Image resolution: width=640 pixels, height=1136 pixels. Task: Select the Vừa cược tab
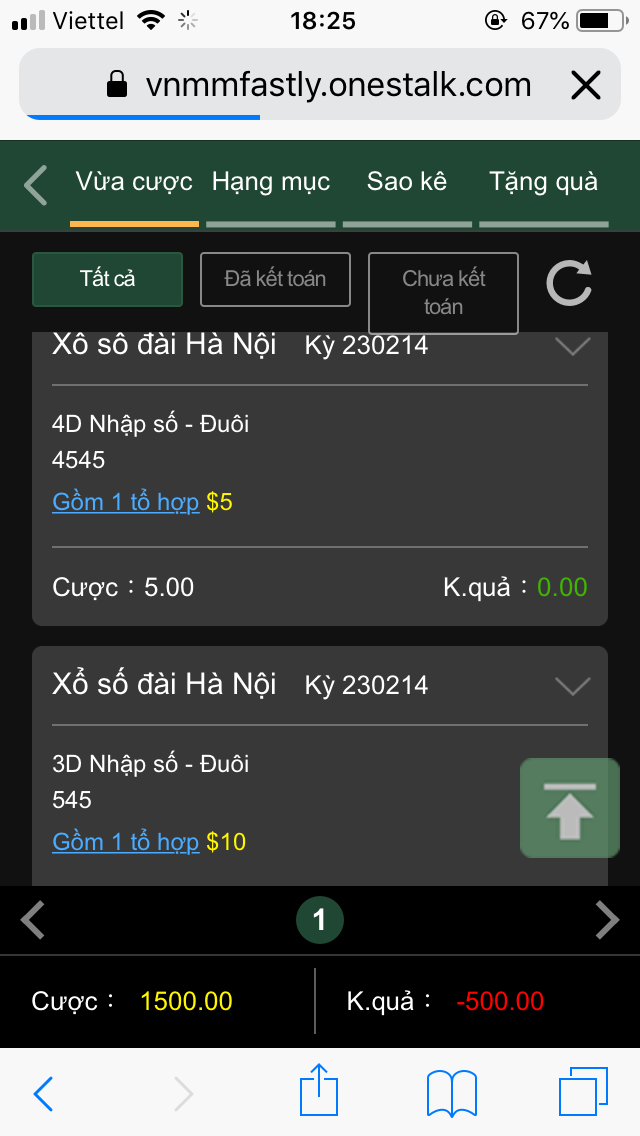(134, 181)
